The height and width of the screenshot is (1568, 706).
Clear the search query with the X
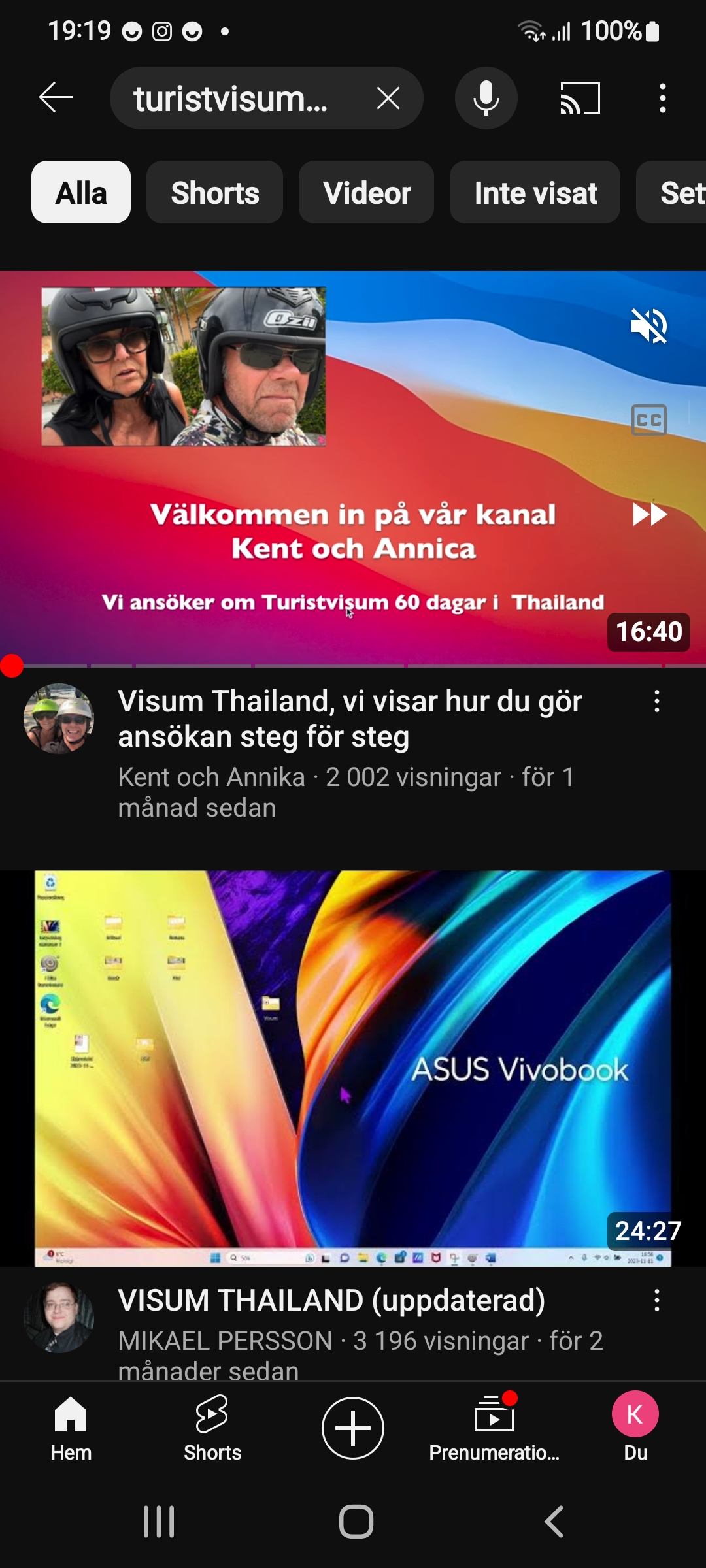388,98
